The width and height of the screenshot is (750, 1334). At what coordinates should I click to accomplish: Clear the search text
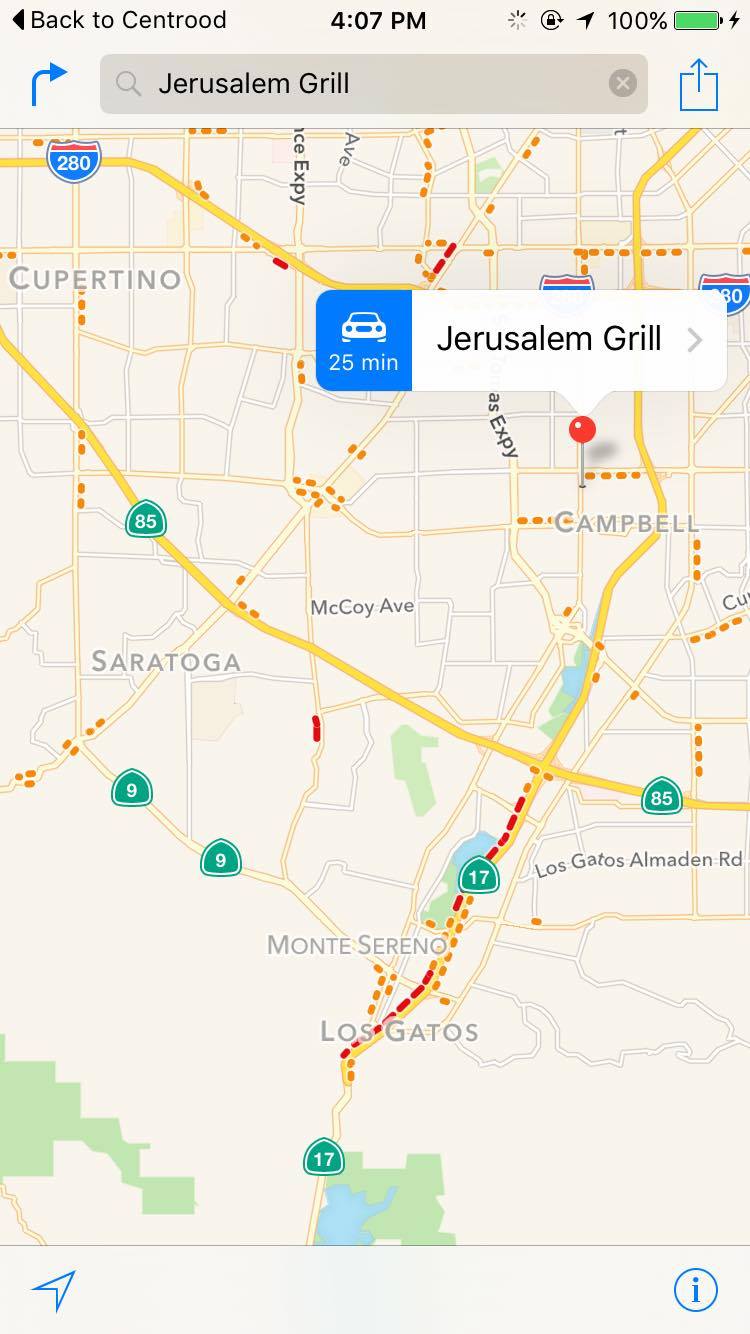coord(622,84)
